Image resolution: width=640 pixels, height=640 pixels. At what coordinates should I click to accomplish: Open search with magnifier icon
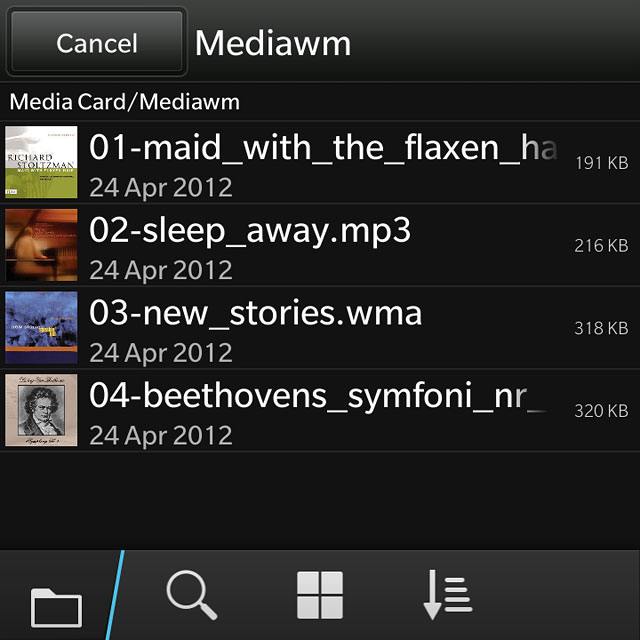[x=192, y=596]
